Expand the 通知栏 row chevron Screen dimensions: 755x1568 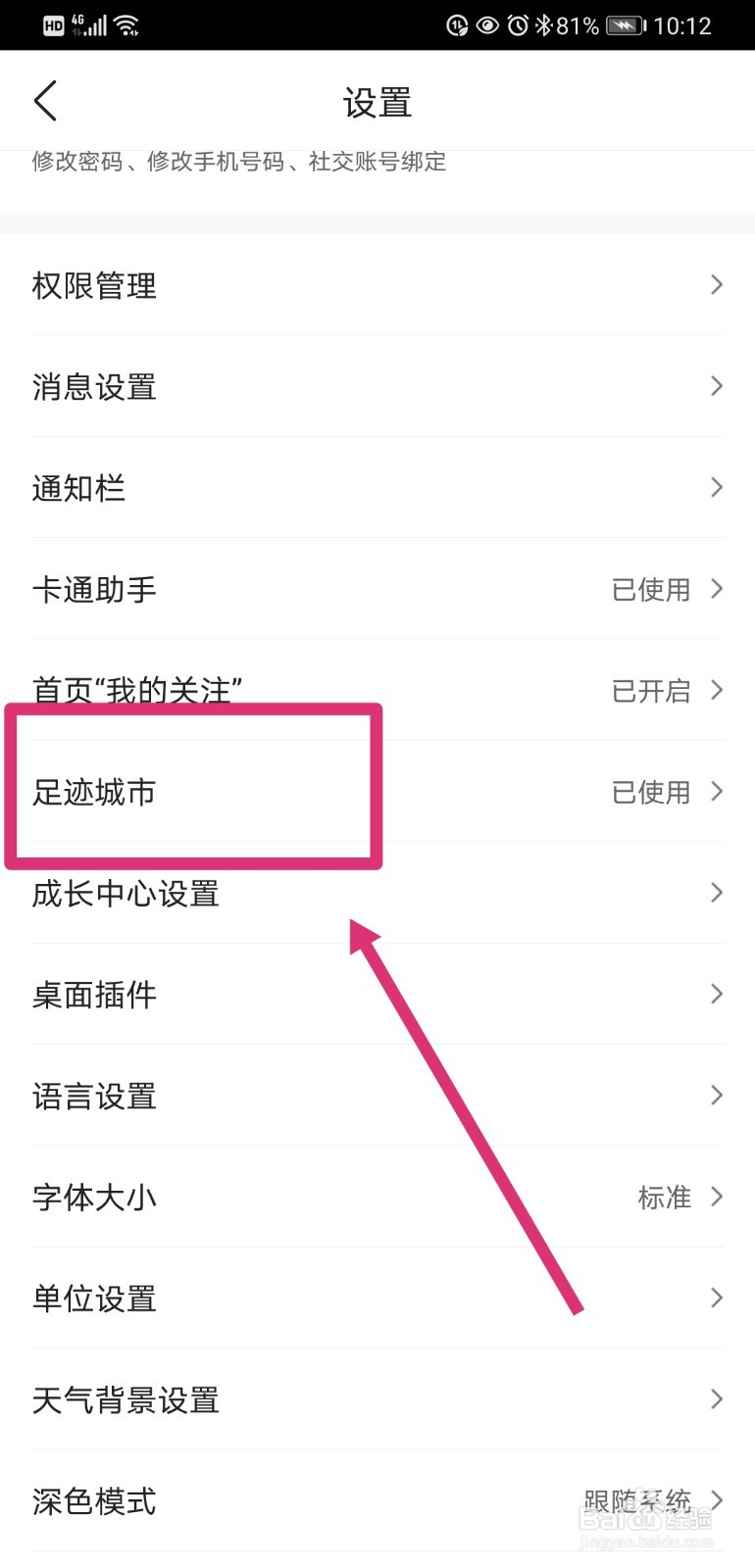(715, 487)
